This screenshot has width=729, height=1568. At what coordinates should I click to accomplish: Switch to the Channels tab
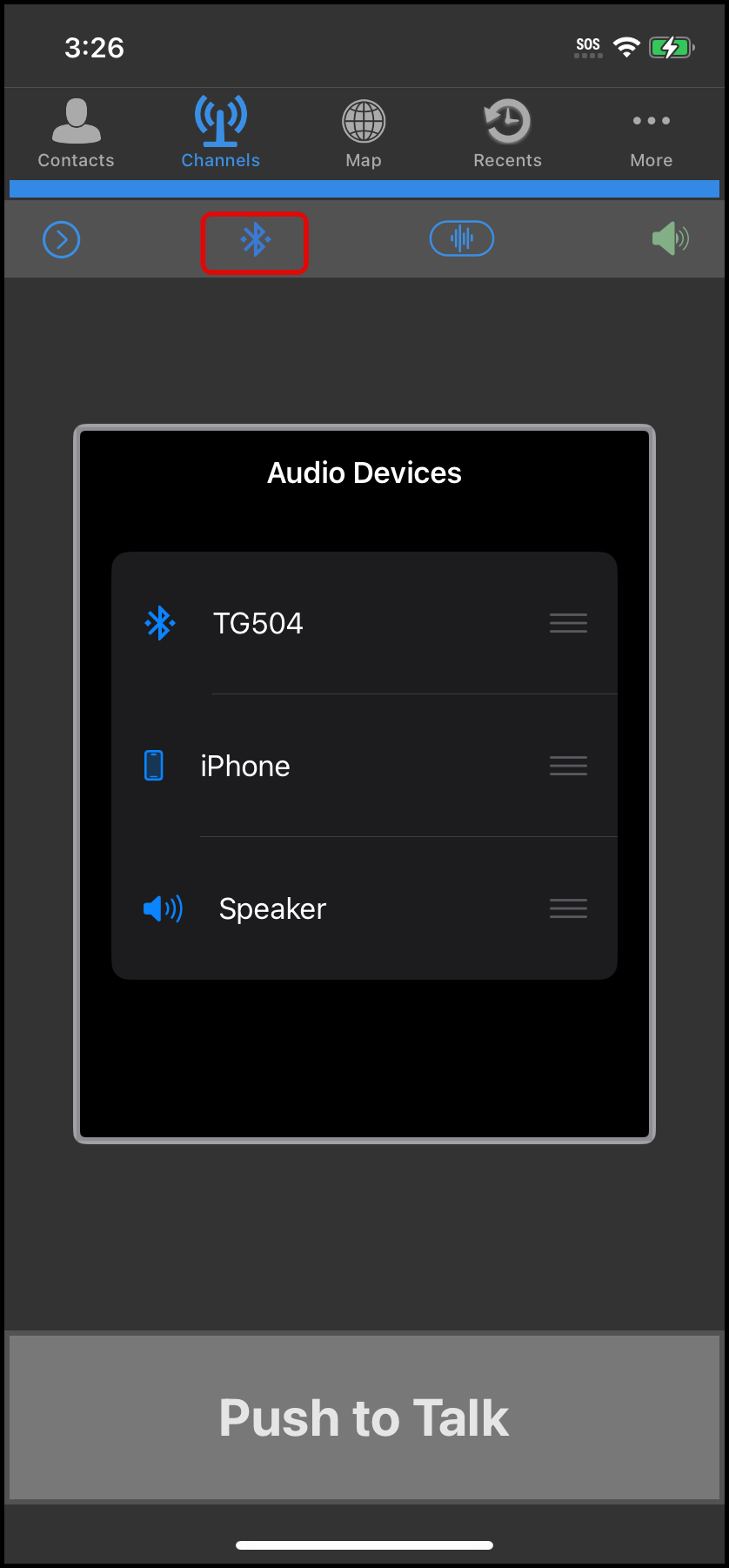click(220, 133)
